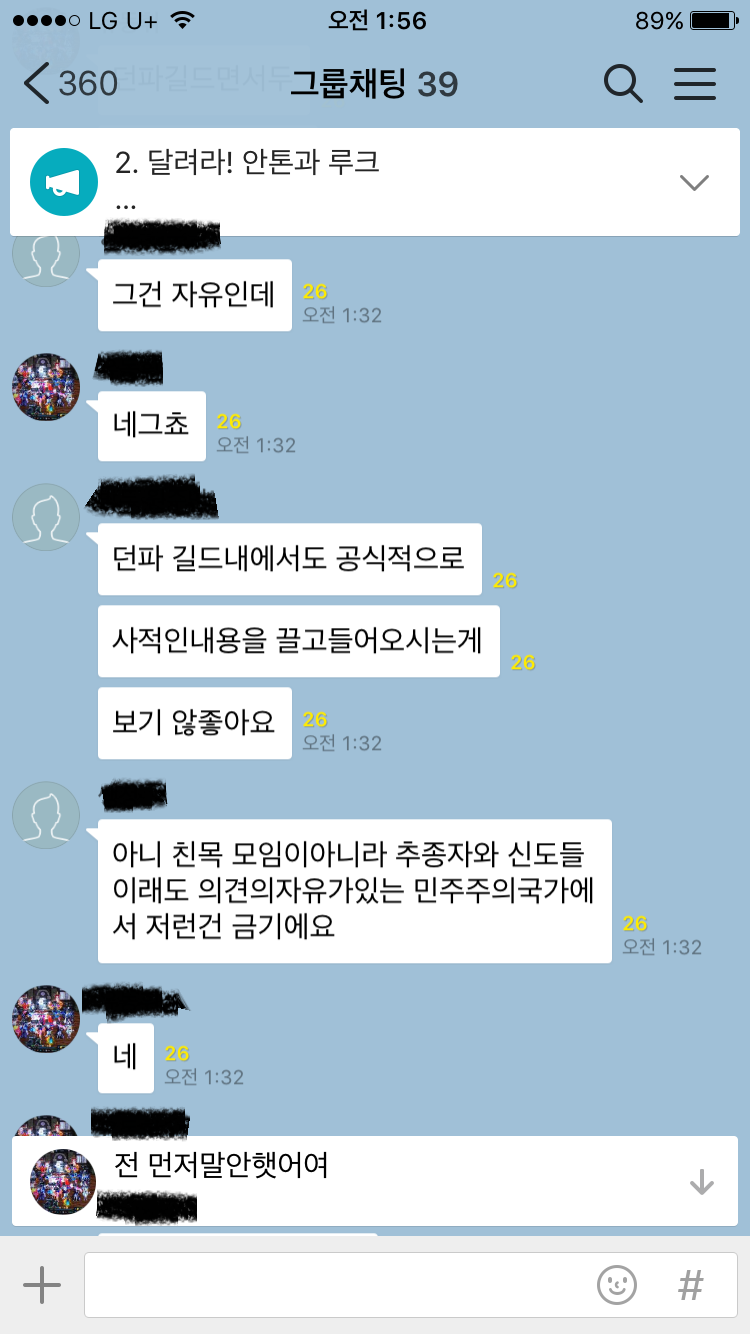Screen dimensions: 750x1334
Task: Open the plus attachment menu
Action: 42,1285
